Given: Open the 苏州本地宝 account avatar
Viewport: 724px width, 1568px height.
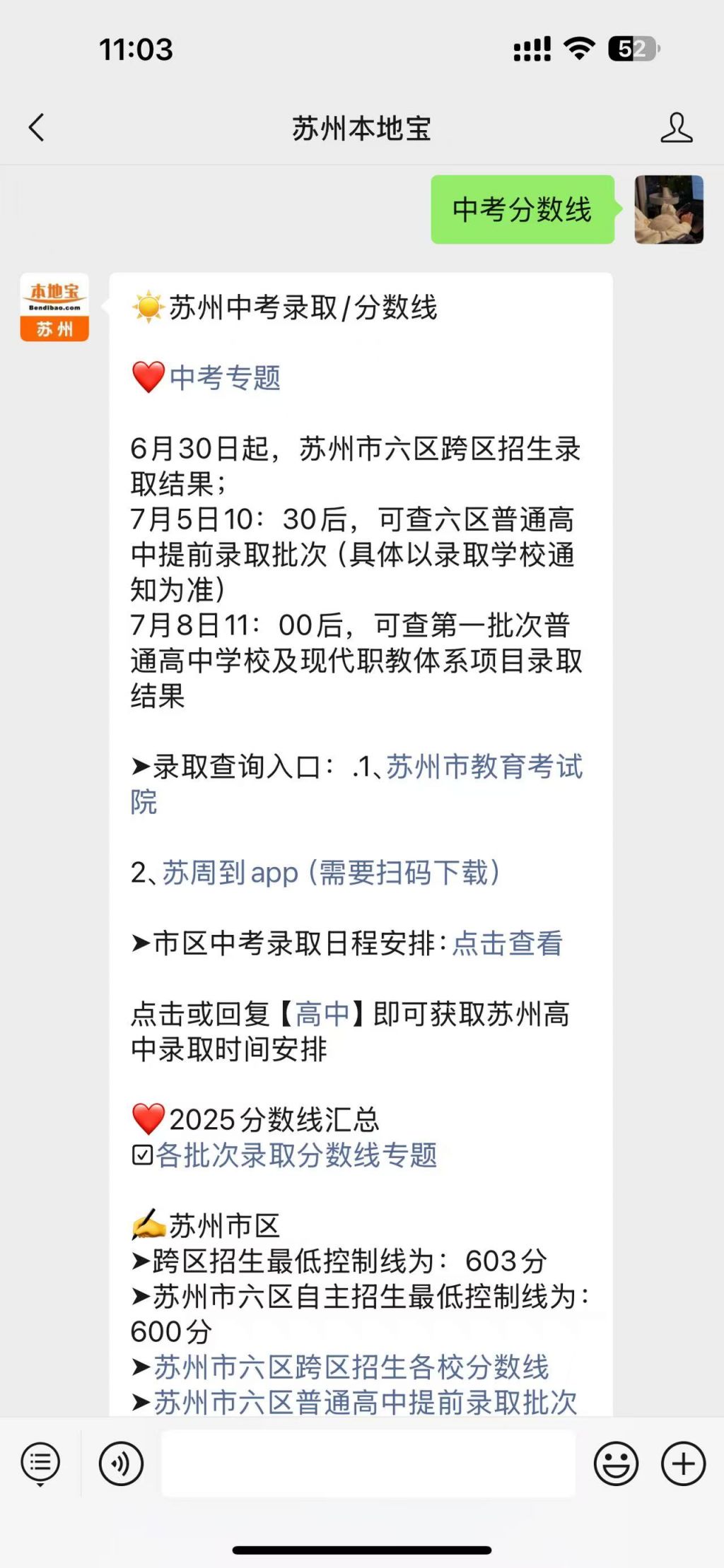Looking at the screenshot, I should [x=54, y=307].
